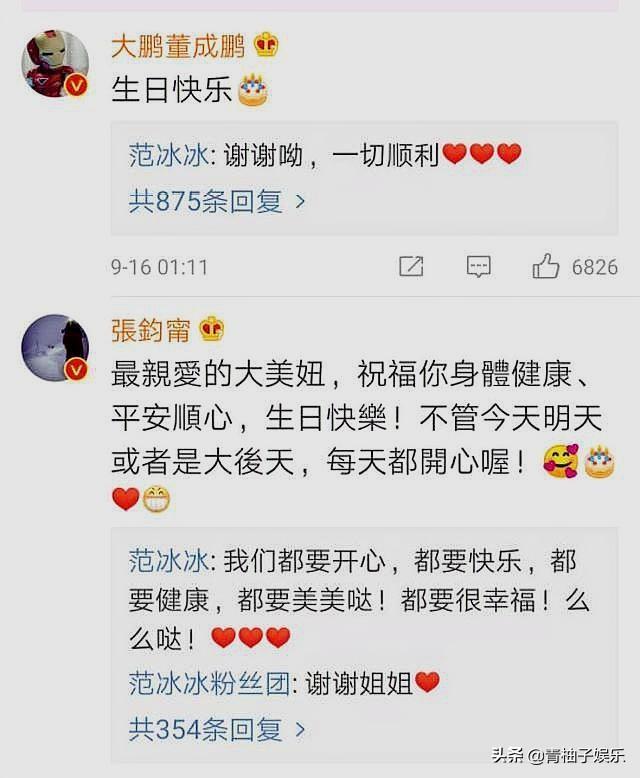Like 大鹏董成鹏's comment
Screen dimensions: 640x778
(x=546, y=267)
